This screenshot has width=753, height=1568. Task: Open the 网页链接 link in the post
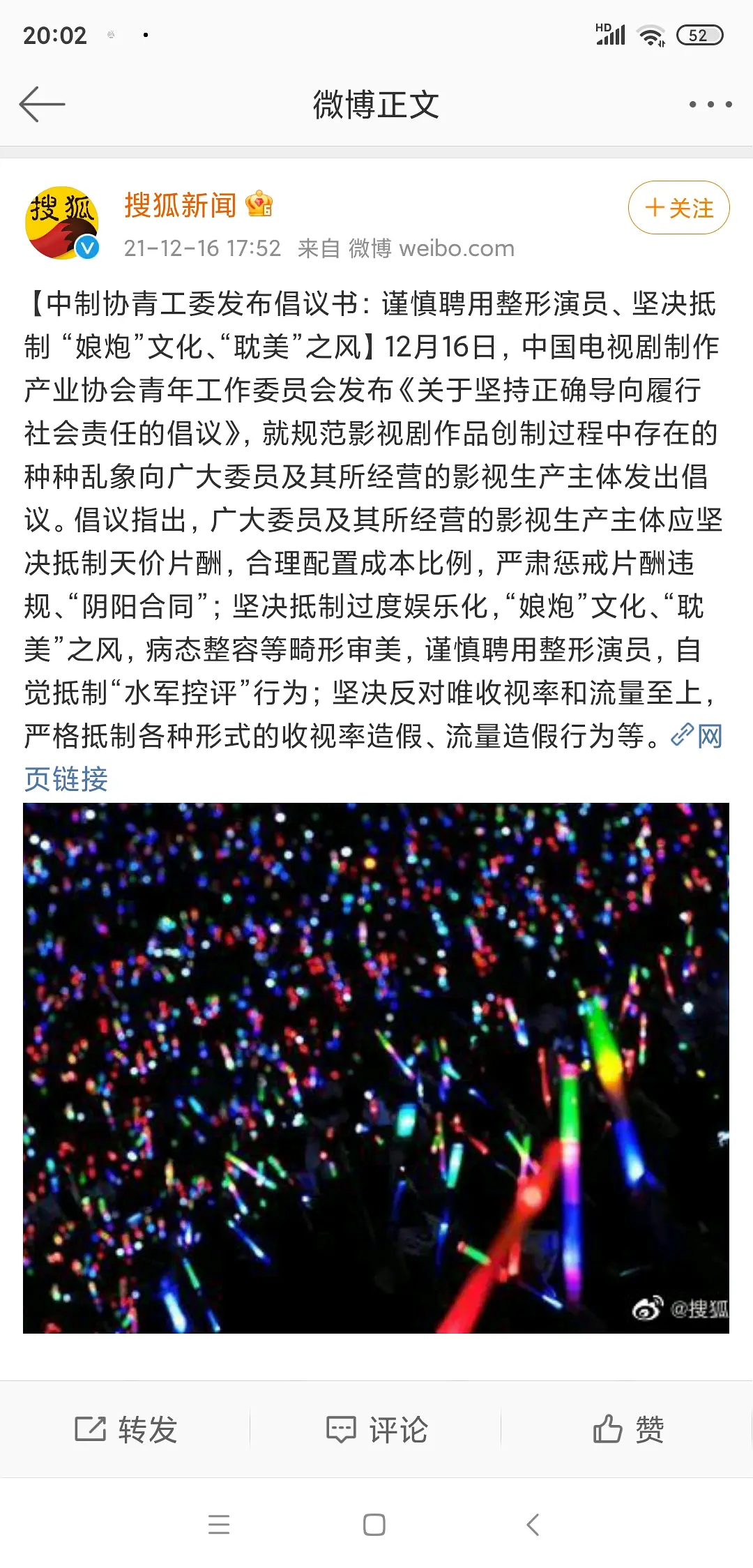pyautogui.click(x=66, y=778)
